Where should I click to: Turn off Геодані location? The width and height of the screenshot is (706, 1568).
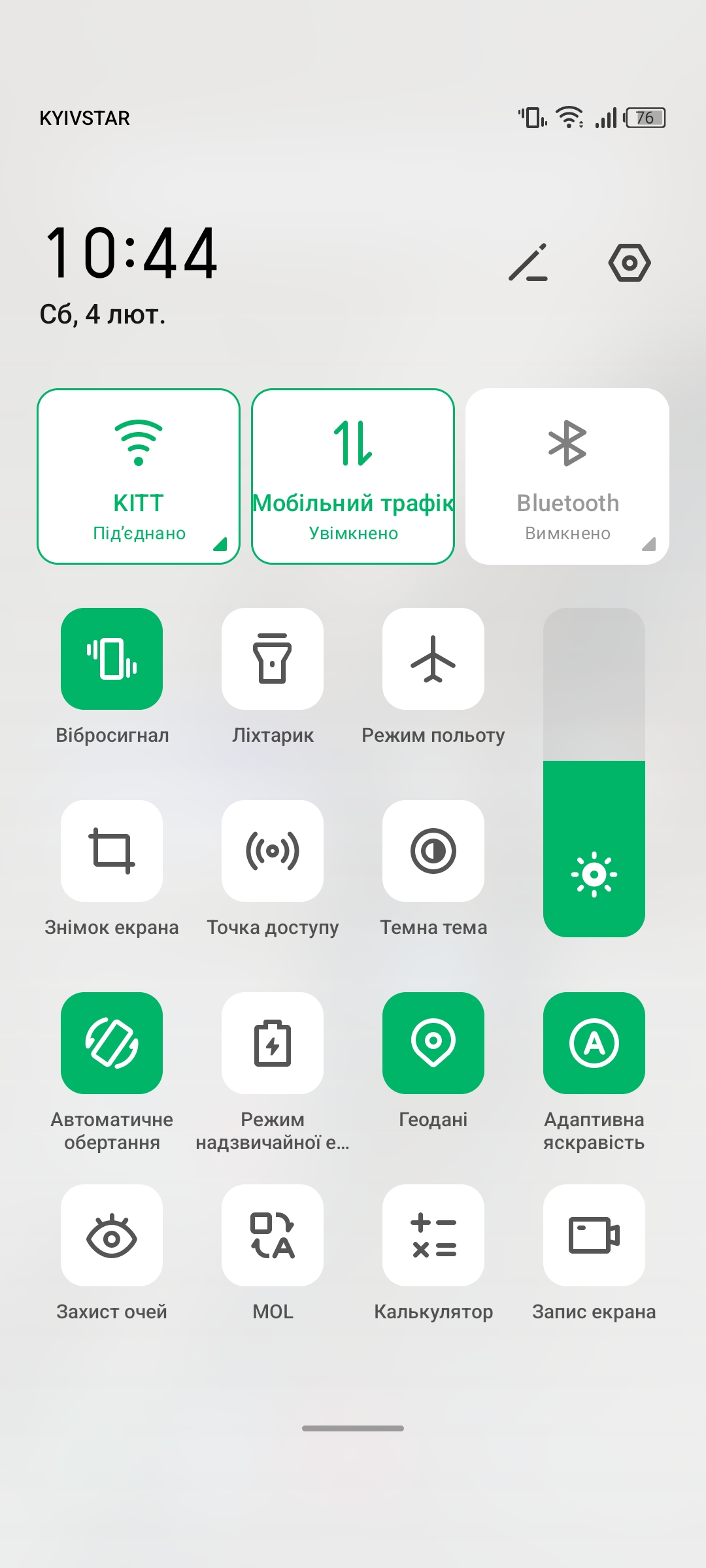[433, 1043]
